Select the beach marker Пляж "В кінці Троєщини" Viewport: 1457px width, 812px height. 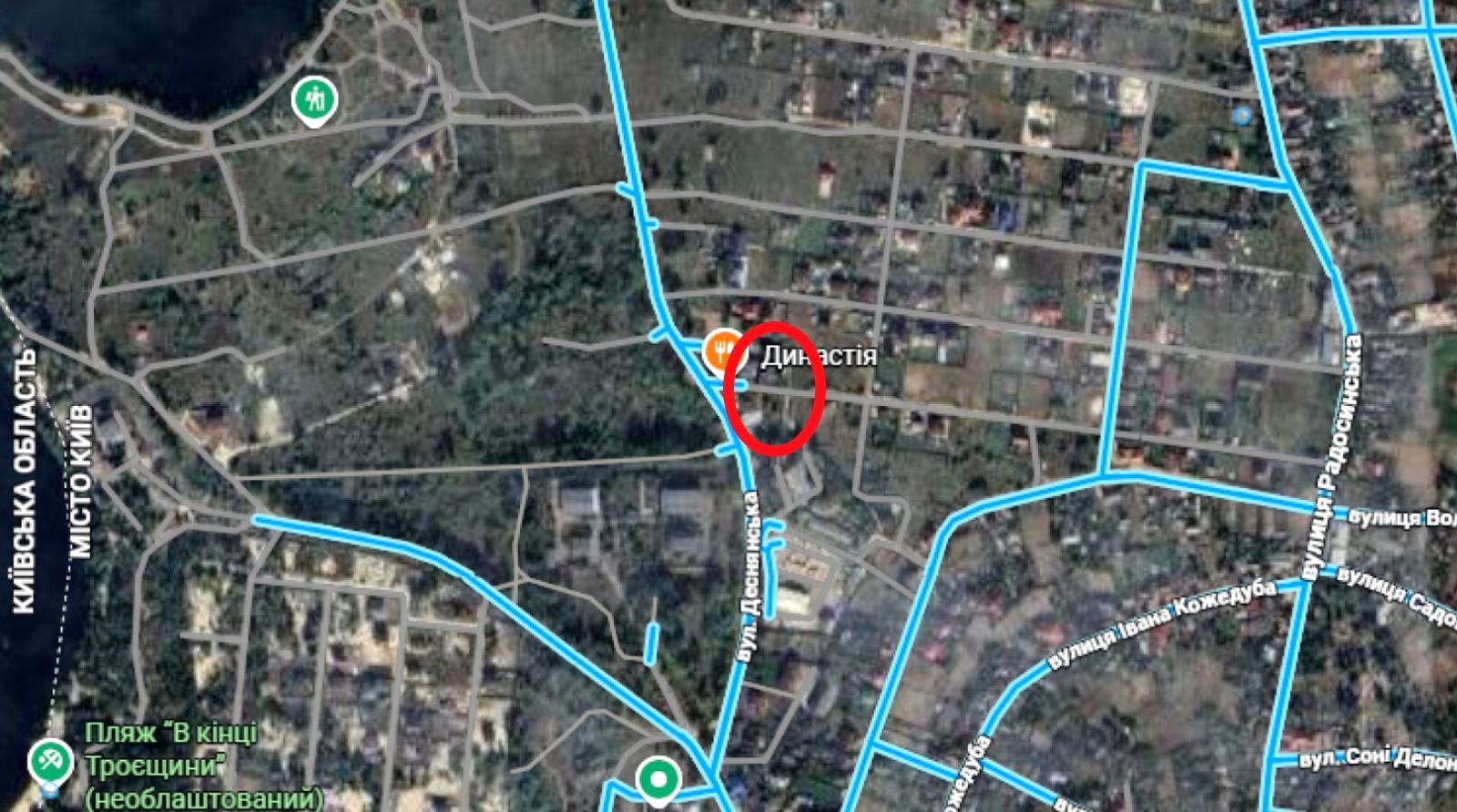point(50,759)
